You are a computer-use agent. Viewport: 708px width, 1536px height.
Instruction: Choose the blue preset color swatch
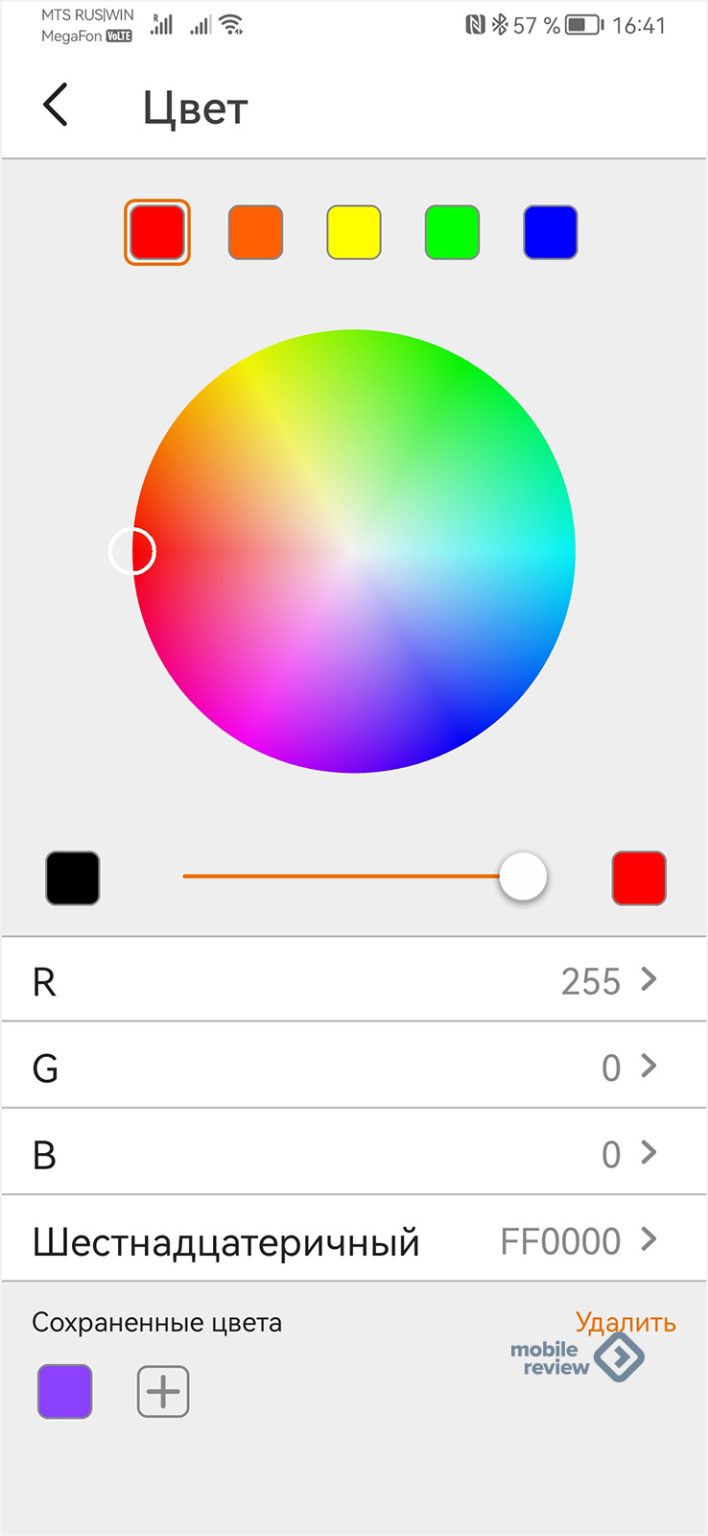click(550, 232)
